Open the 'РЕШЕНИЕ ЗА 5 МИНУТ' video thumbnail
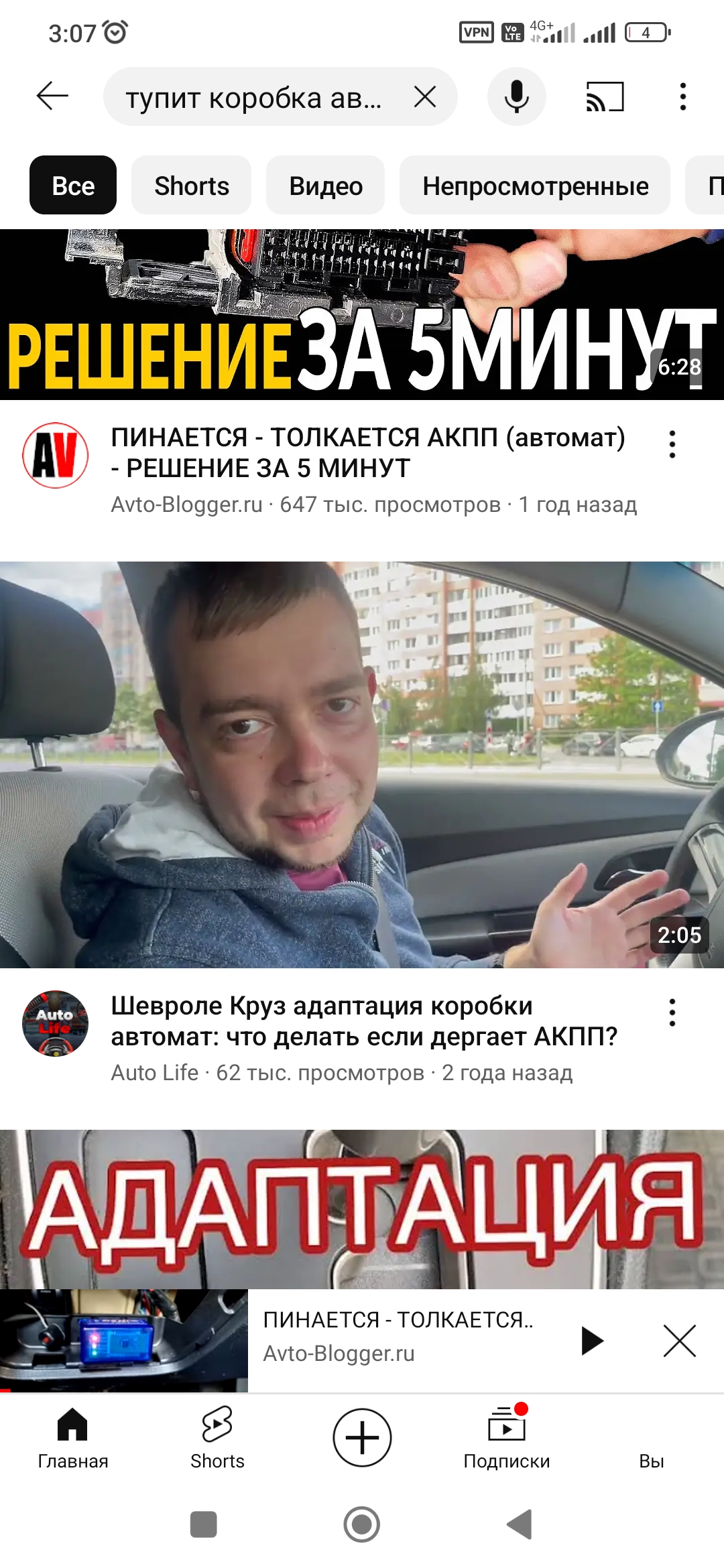Screen dimensions: 724x1568 pyautogui.click(x=362, y=314)
